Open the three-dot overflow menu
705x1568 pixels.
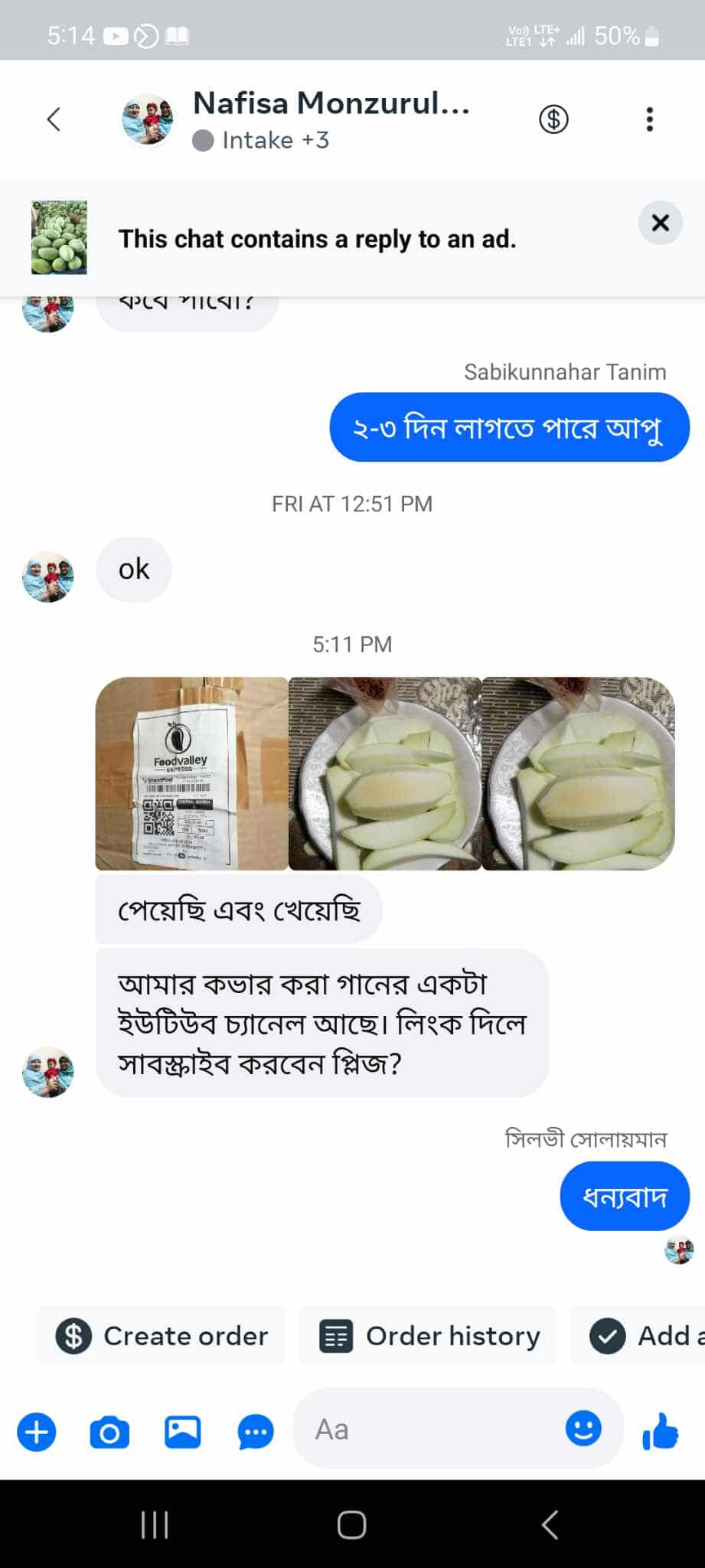point(649,119)
